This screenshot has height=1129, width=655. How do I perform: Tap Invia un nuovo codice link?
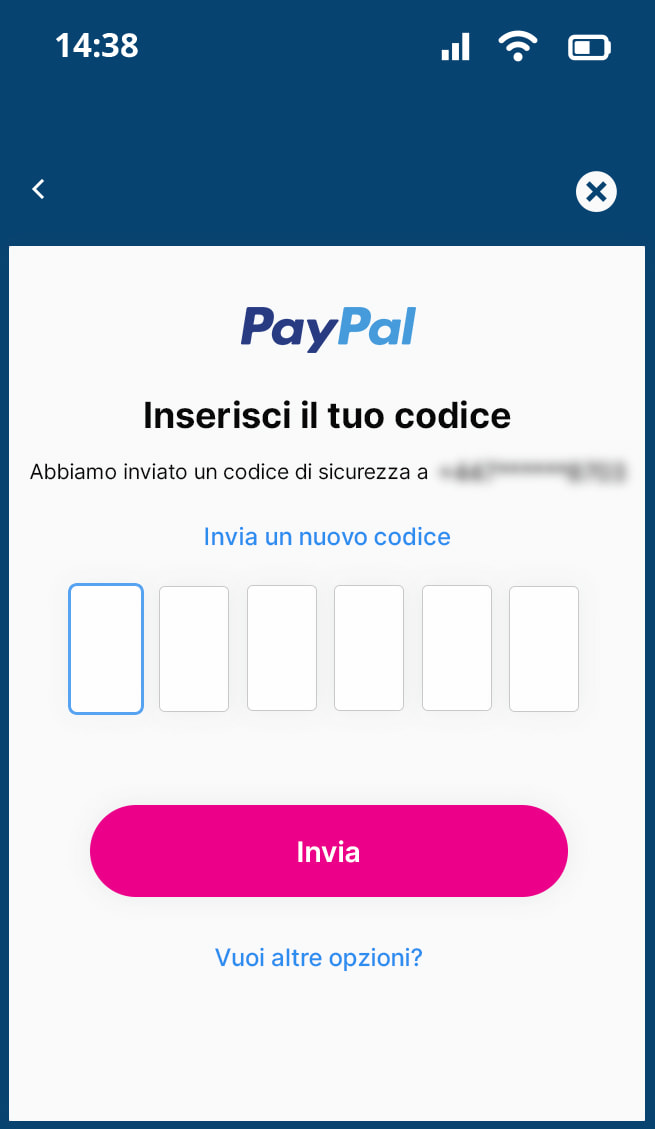pyautogui.click(x=327, y=536)
